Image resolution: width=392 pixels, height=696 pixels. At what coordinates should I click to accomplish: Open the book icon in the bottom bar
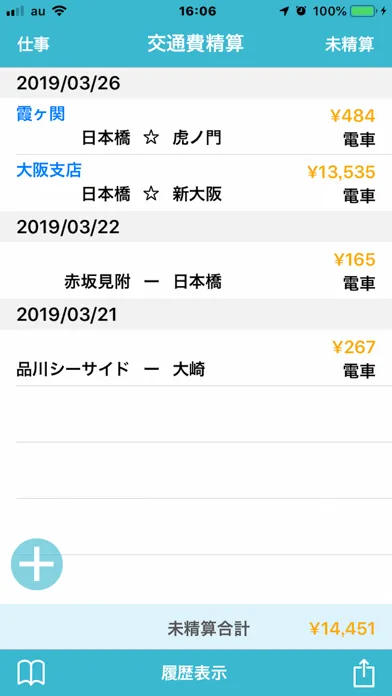click(31, 672)
